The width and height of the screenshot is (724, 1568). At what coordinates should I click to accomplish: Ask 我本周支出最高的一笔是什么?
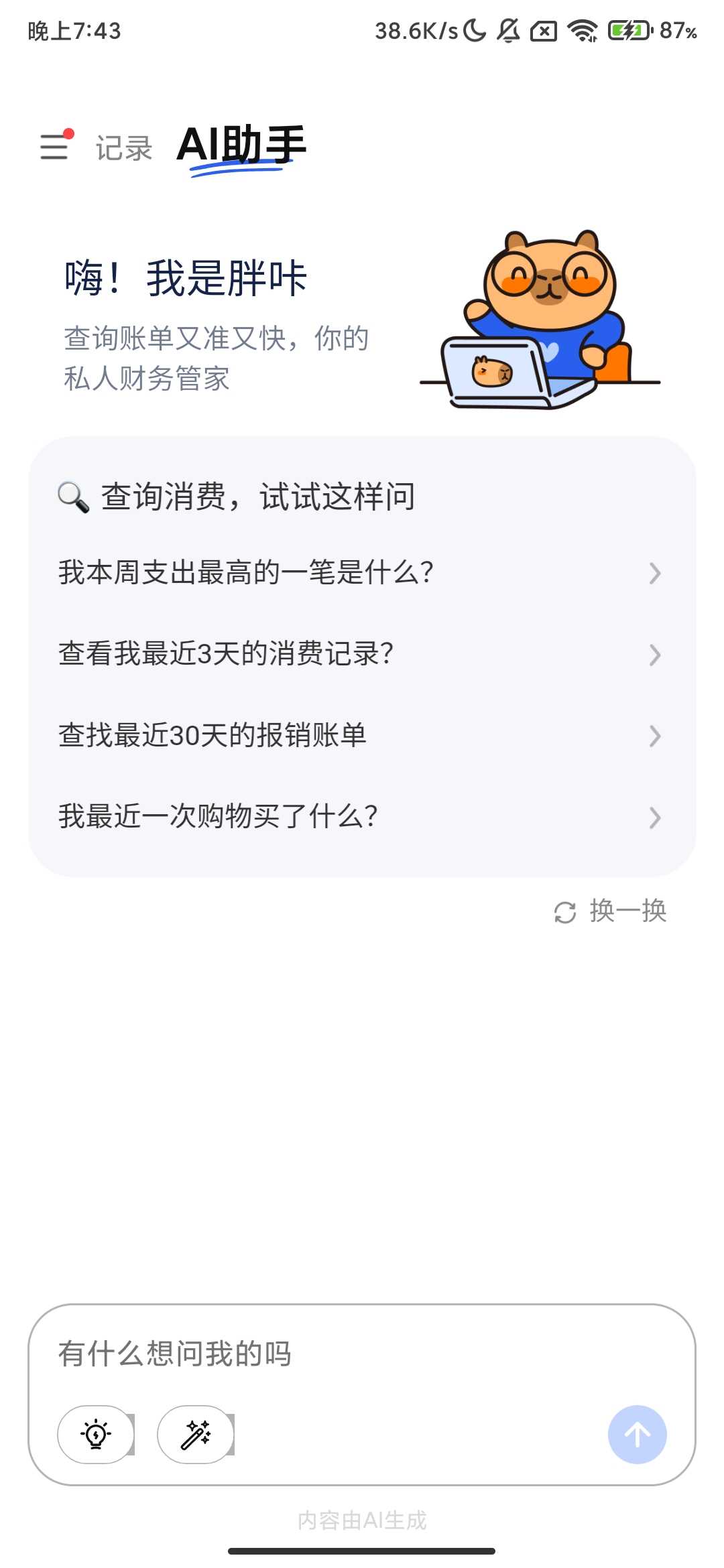click(361, 573)
